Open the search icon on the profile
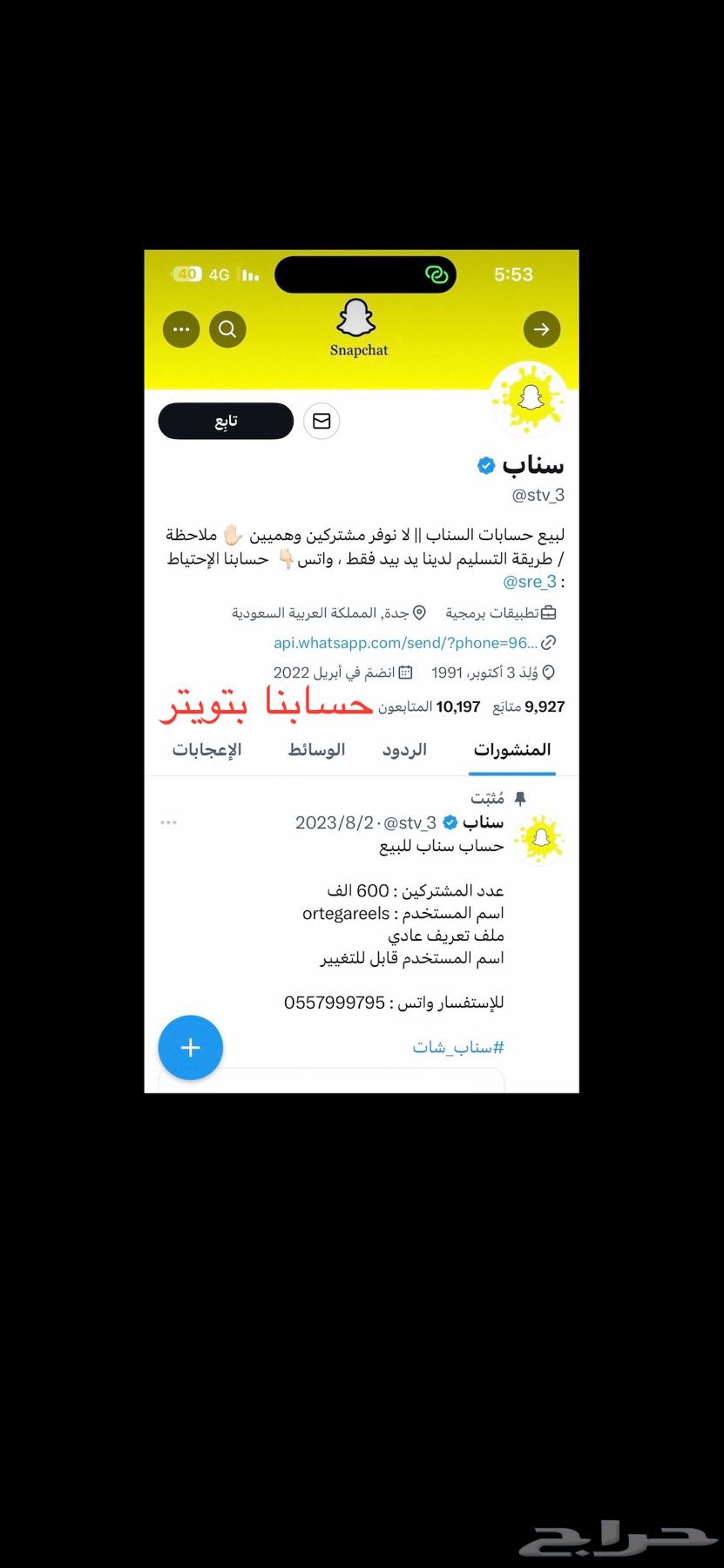The image size is (724, 1568). coord(227,329)
